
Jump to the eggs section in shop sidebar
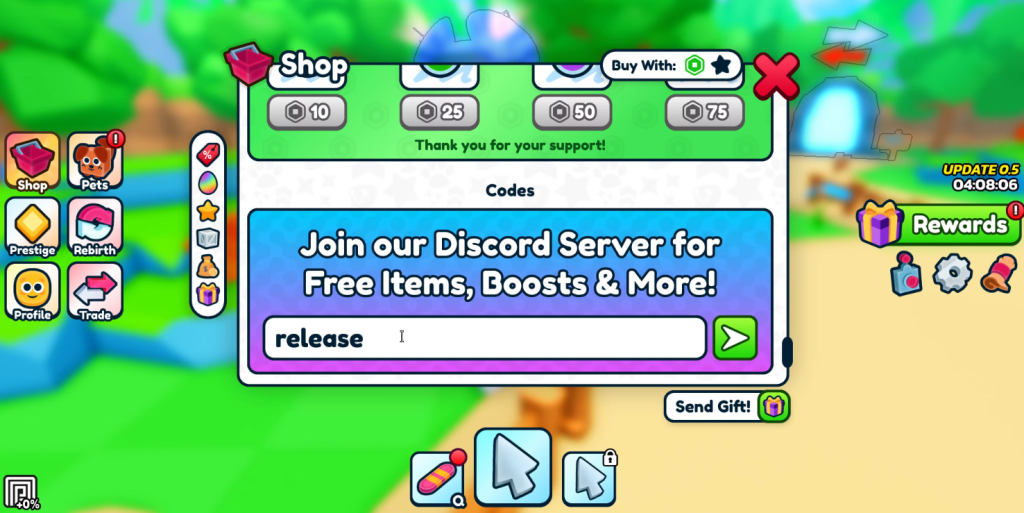(x=208, y=182)
